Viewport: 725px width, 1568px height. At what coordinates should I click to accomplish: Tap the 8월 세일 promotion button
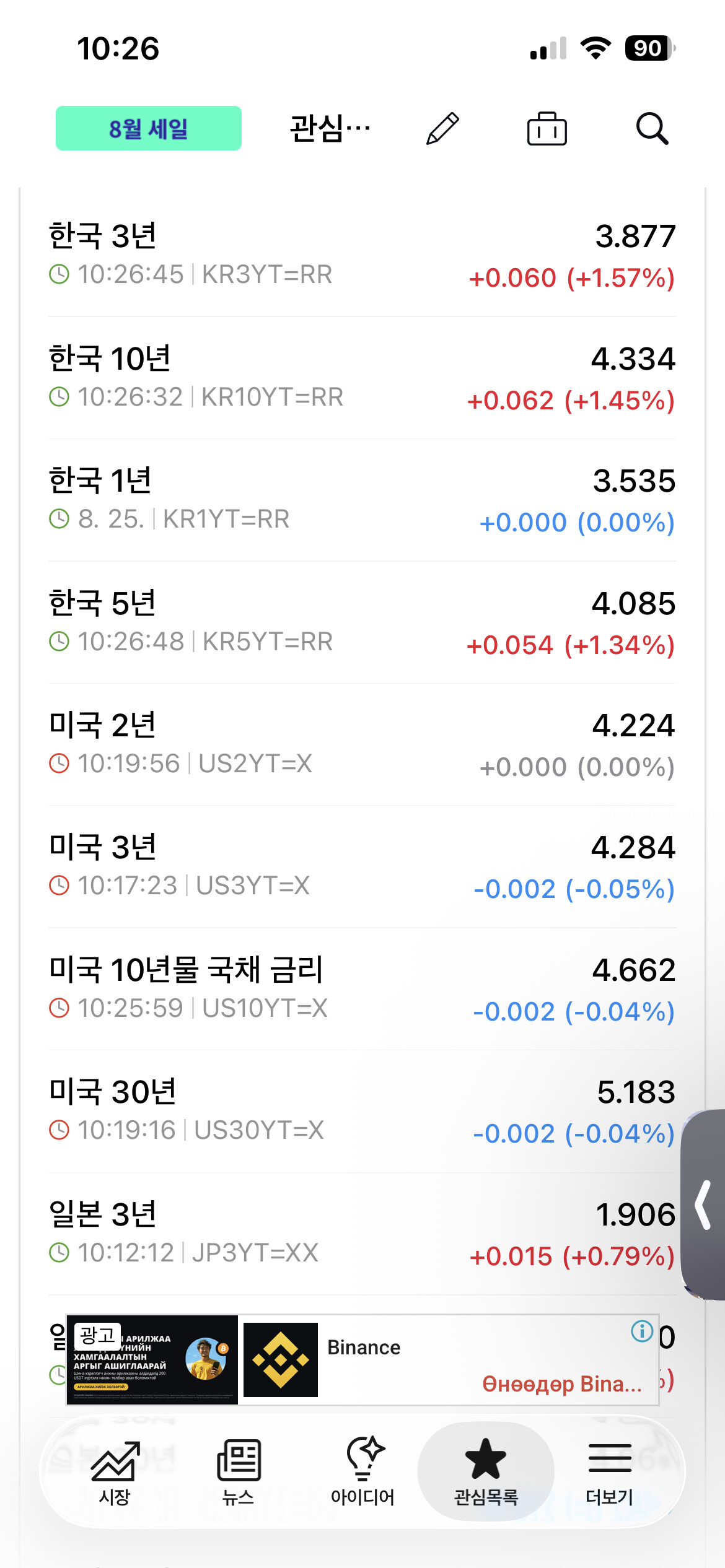pyautogui.click(x=149, y=128)
